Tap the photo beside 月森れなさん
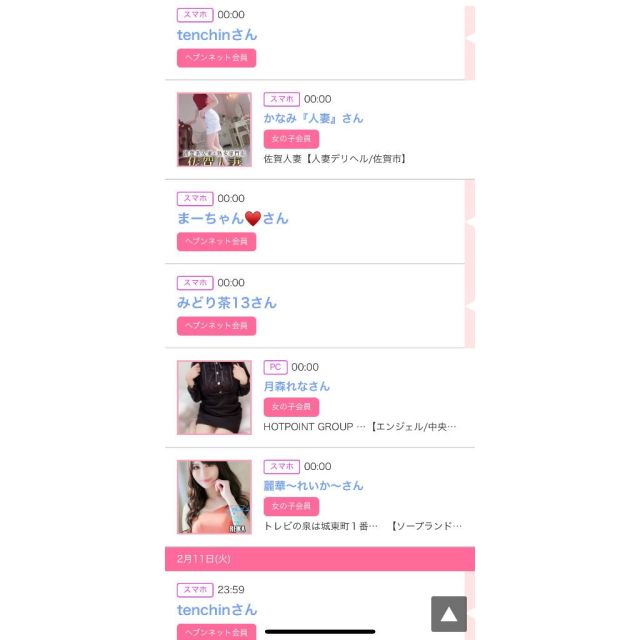The width and height of the screenshot is (640, 640). pos(214,398)
